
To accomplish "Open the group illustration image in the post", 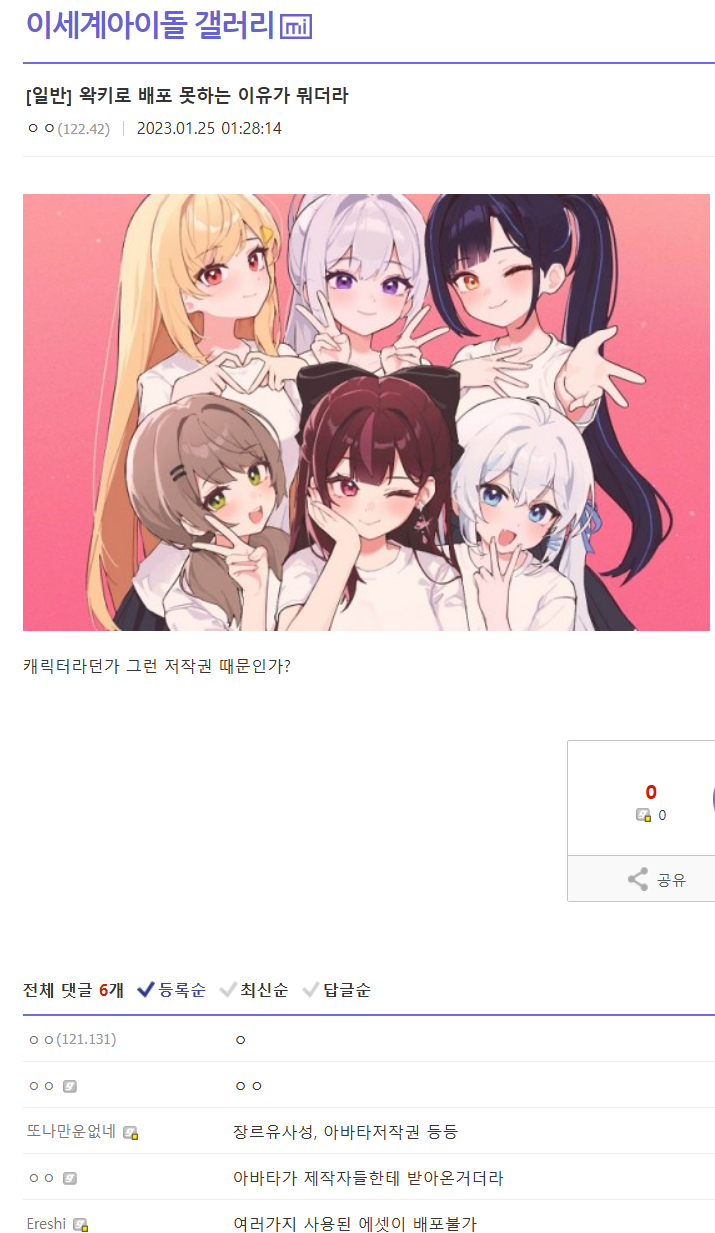I will [366, 412].
